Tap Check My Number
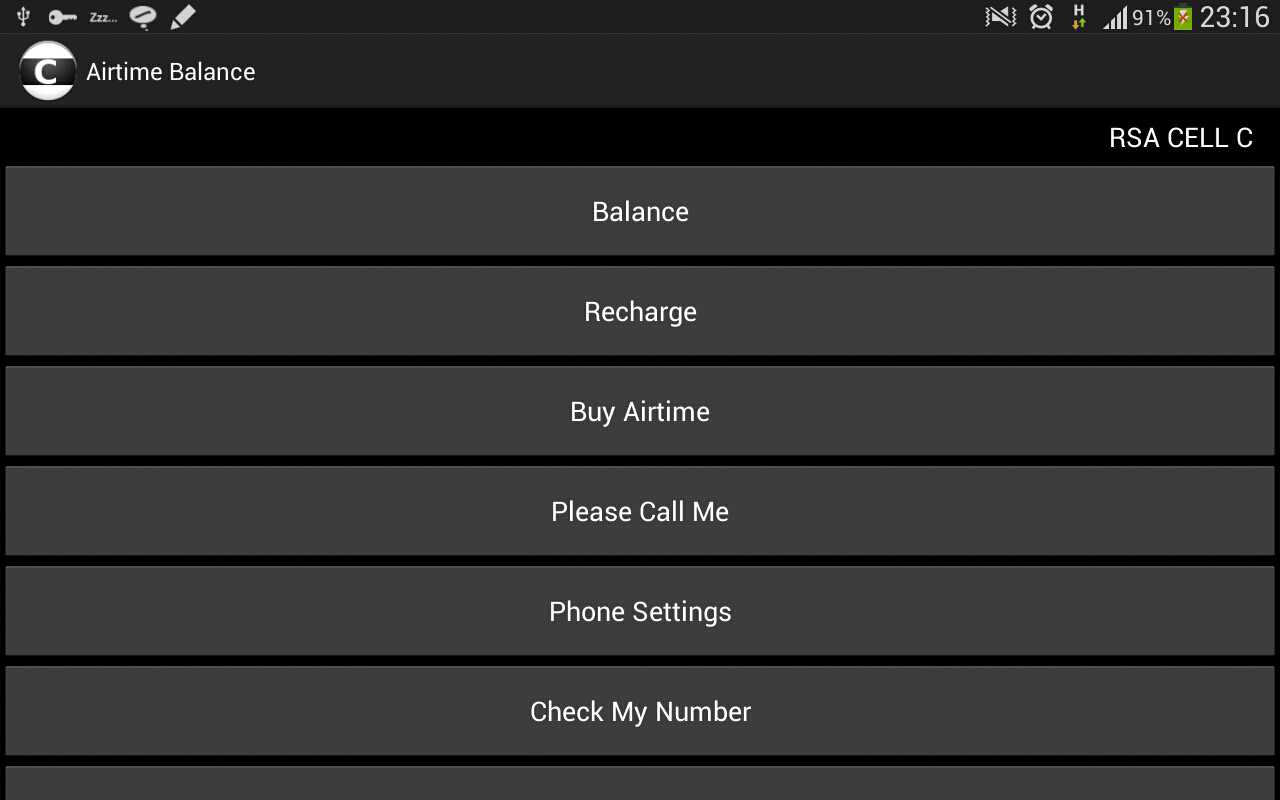 pyautogui.click(x=640, y=711)
